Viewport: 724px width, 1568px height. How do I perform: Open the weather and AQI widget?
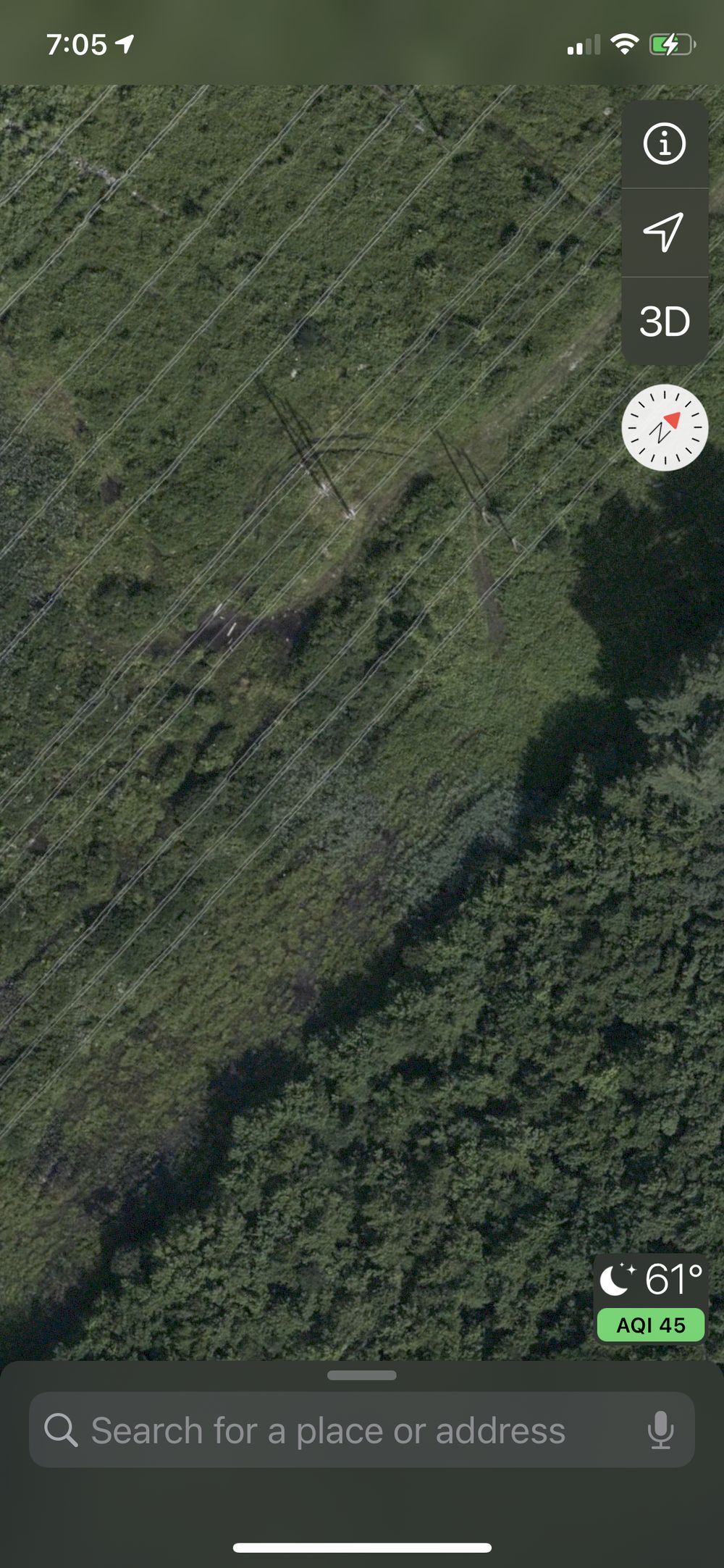tap(650, 1299)
